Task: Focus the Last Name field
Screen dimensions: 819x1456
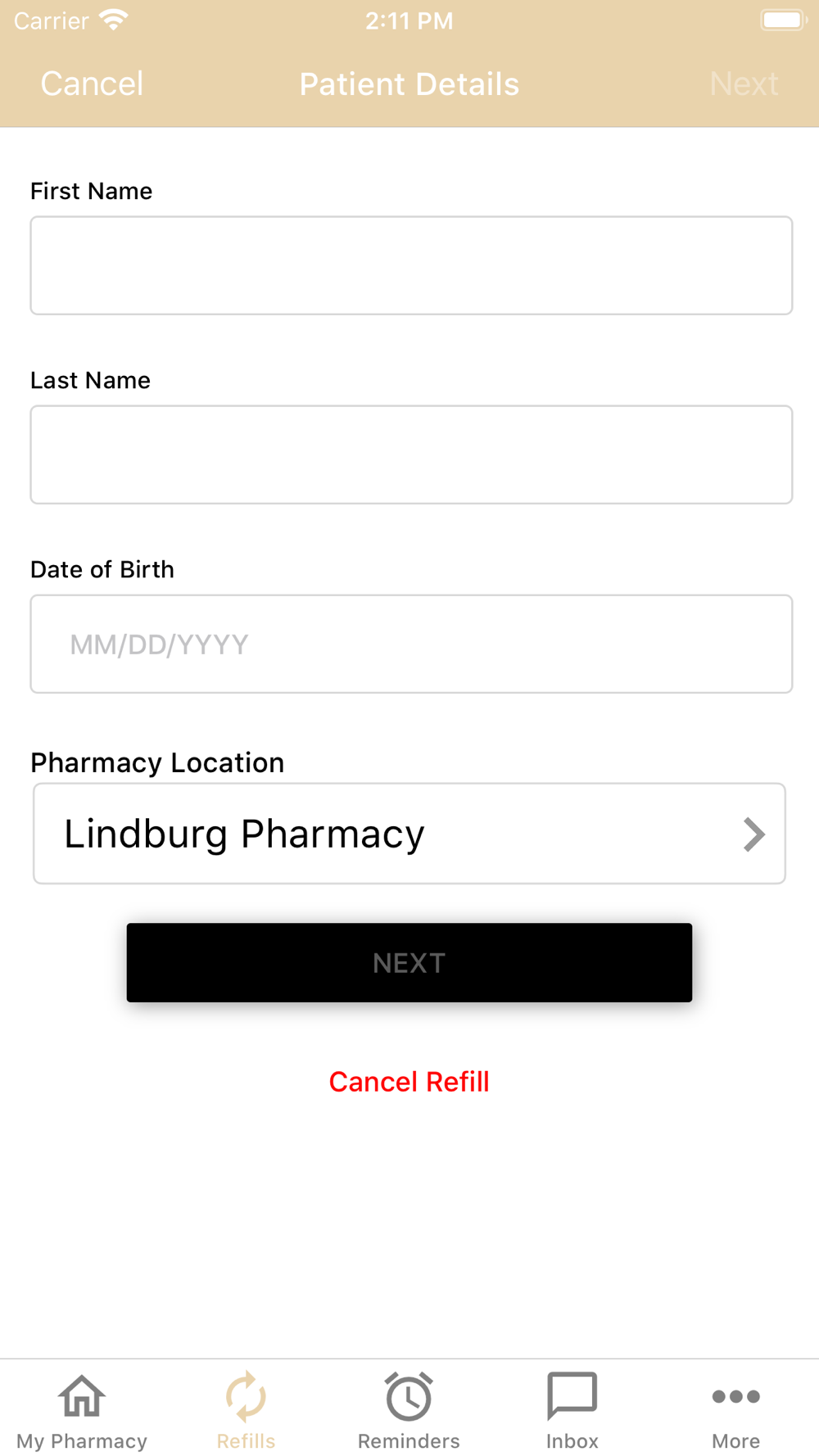Action: tap(411, 454)
